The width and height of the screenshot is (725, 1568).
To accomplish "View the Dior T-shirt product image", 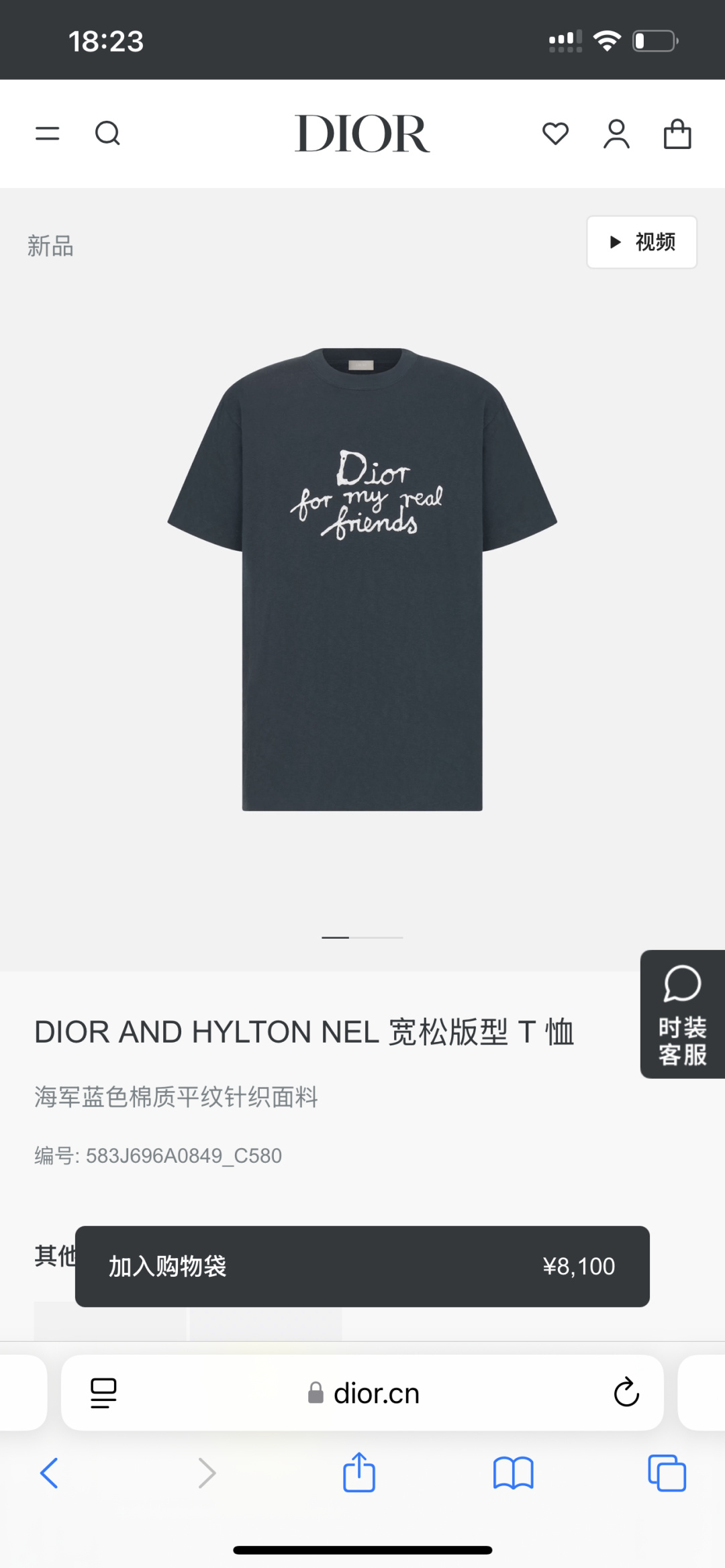I will pos(362,579).
